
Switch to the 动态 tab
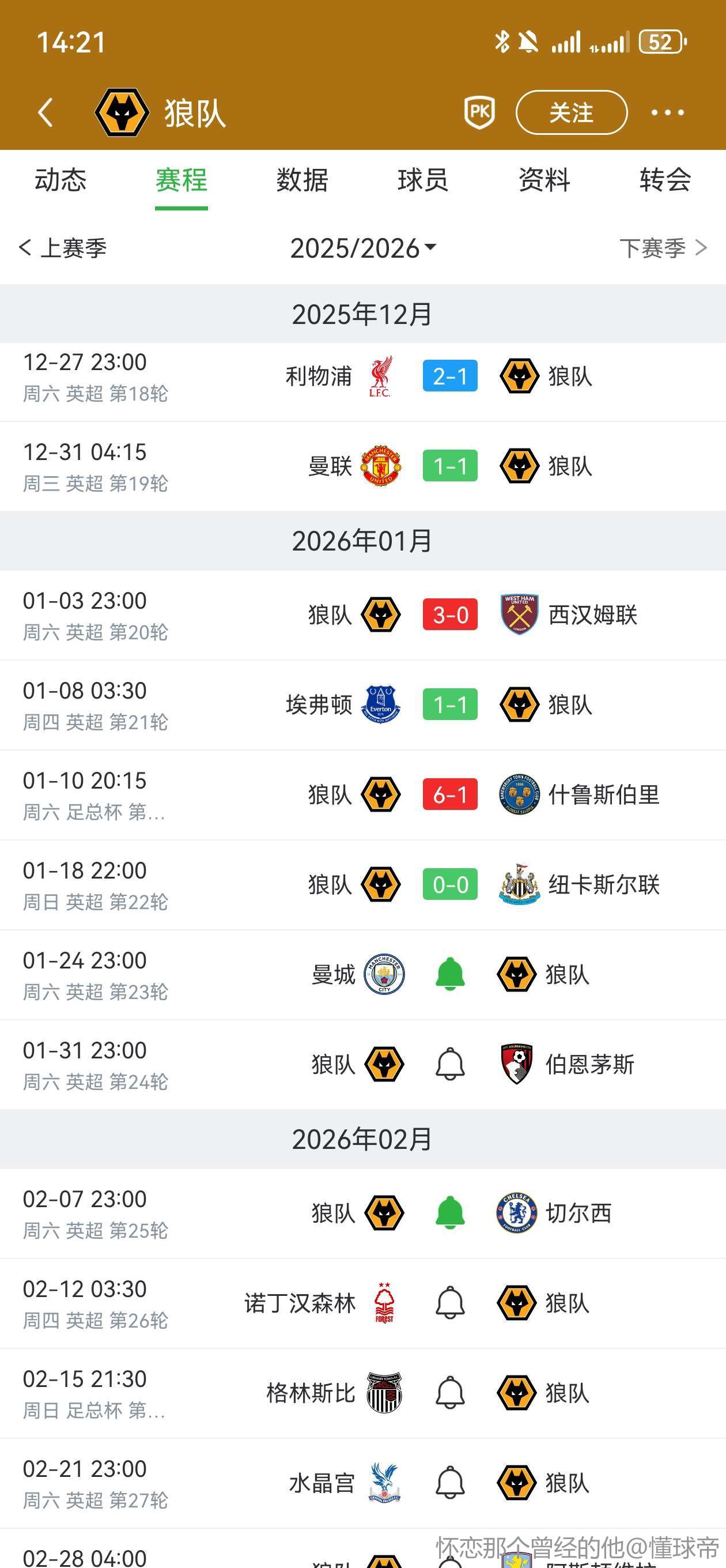60,180
